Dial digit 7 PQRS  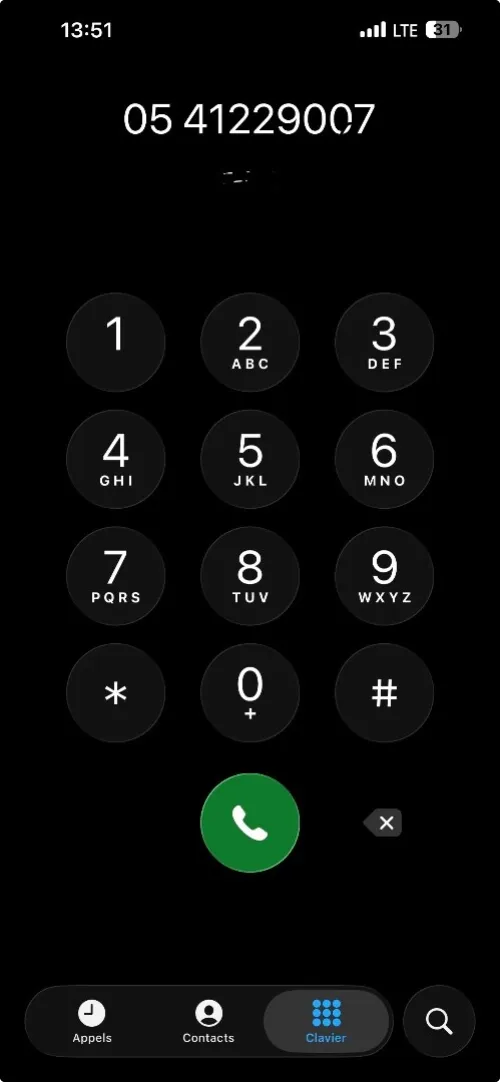click(x=115, y=576)
